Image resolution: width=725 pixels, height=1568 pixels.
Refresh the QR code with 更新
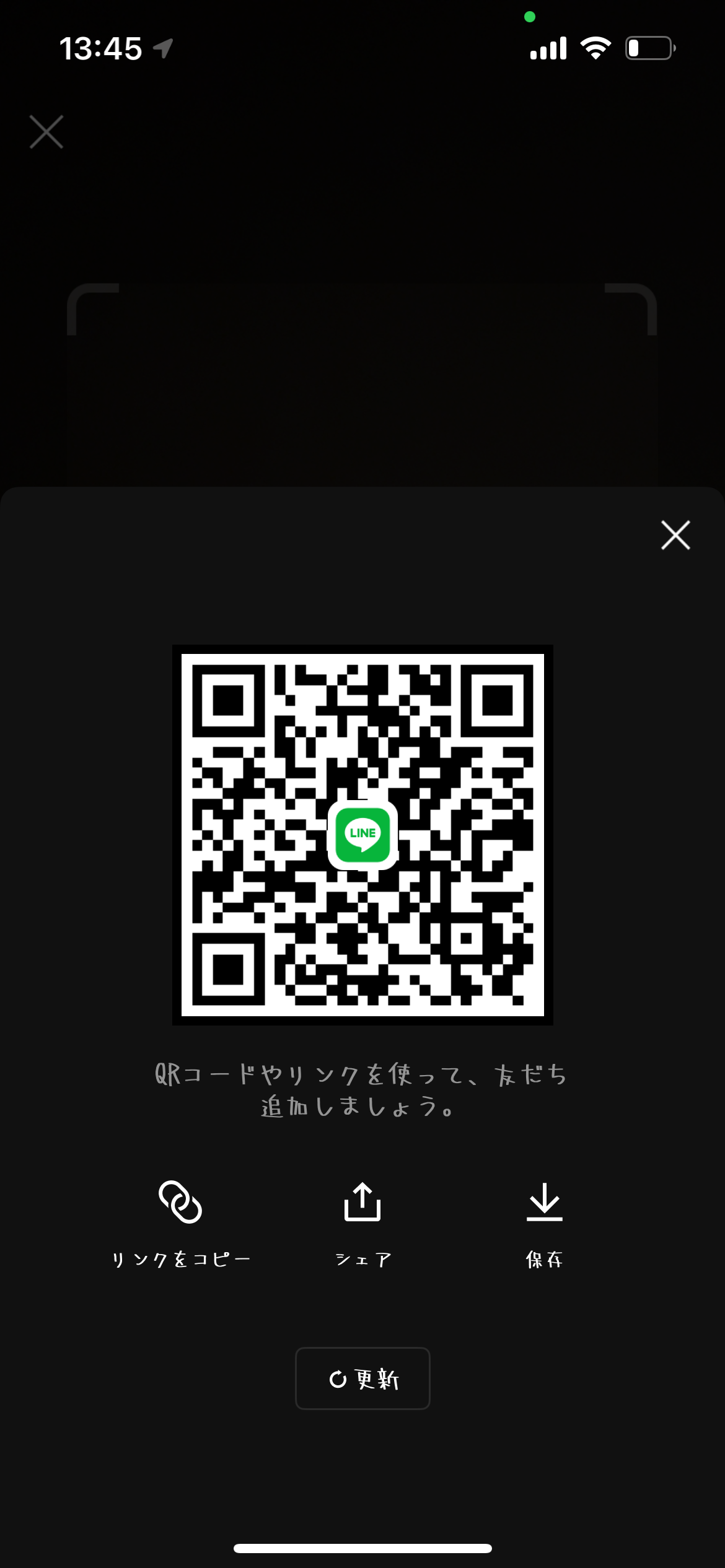(362, 1379)
